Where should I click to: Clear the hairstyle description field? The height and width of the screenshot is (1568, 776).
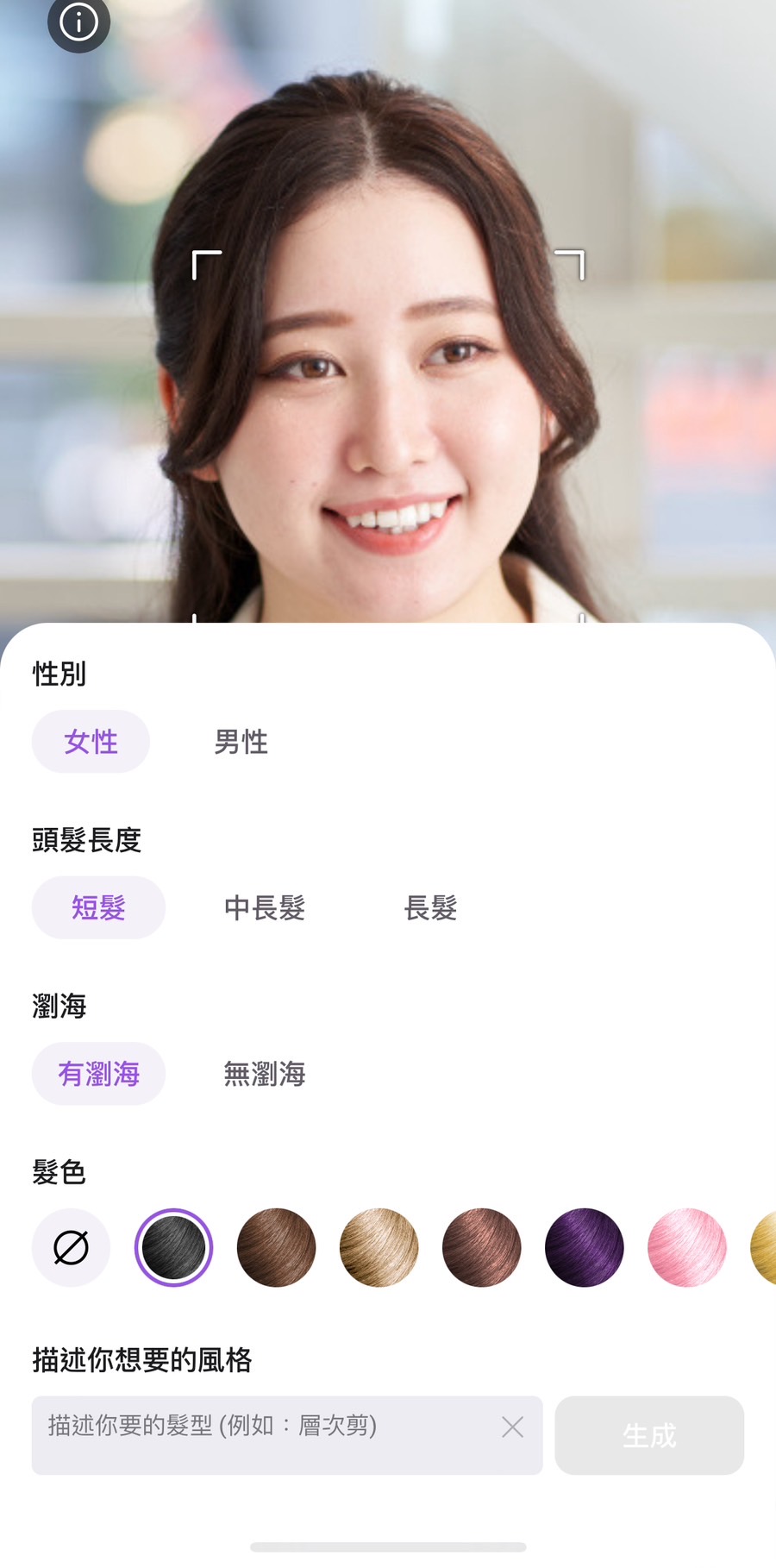click(x=512, y=1427)
